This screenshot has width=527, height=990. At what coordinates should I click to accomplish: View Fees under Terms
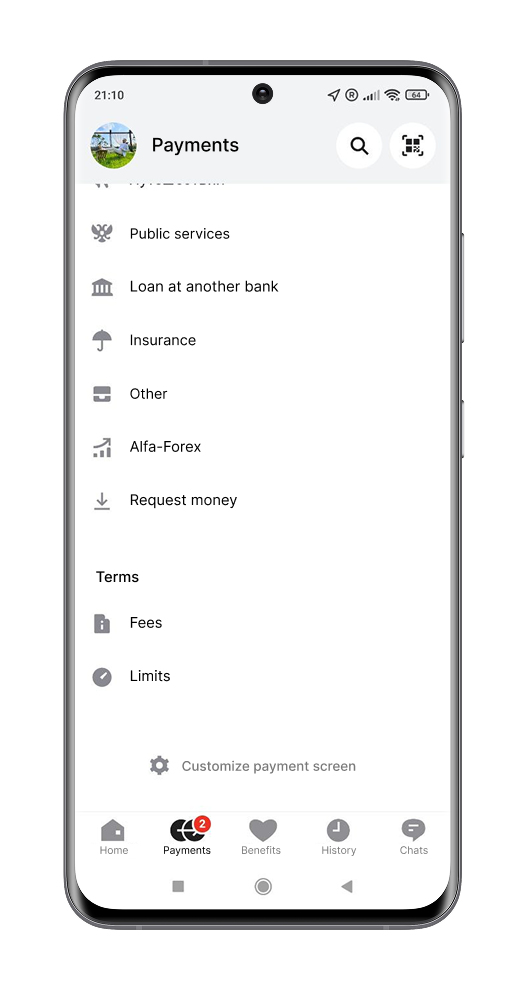(263, 623)
